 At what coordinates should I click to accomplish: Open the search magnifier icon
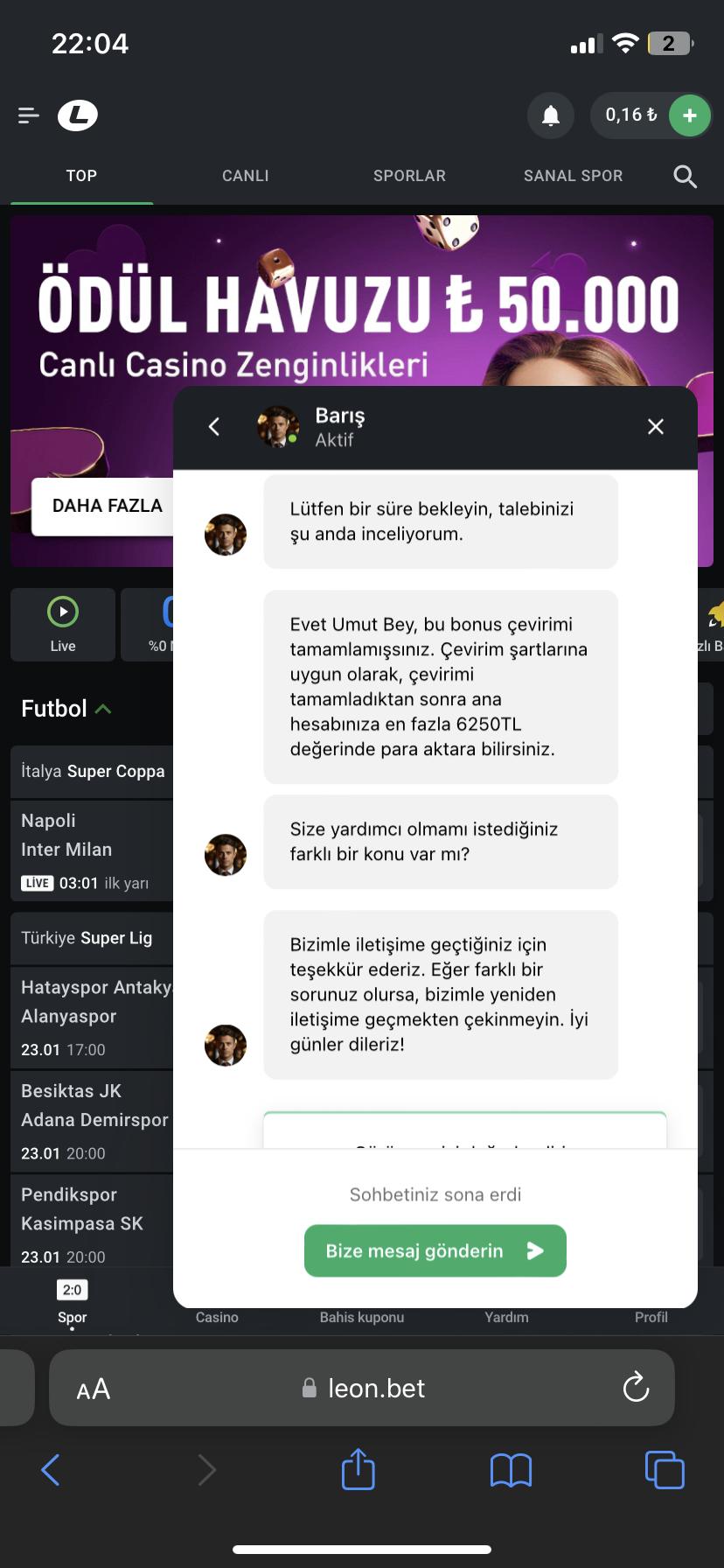click(685, 177)
